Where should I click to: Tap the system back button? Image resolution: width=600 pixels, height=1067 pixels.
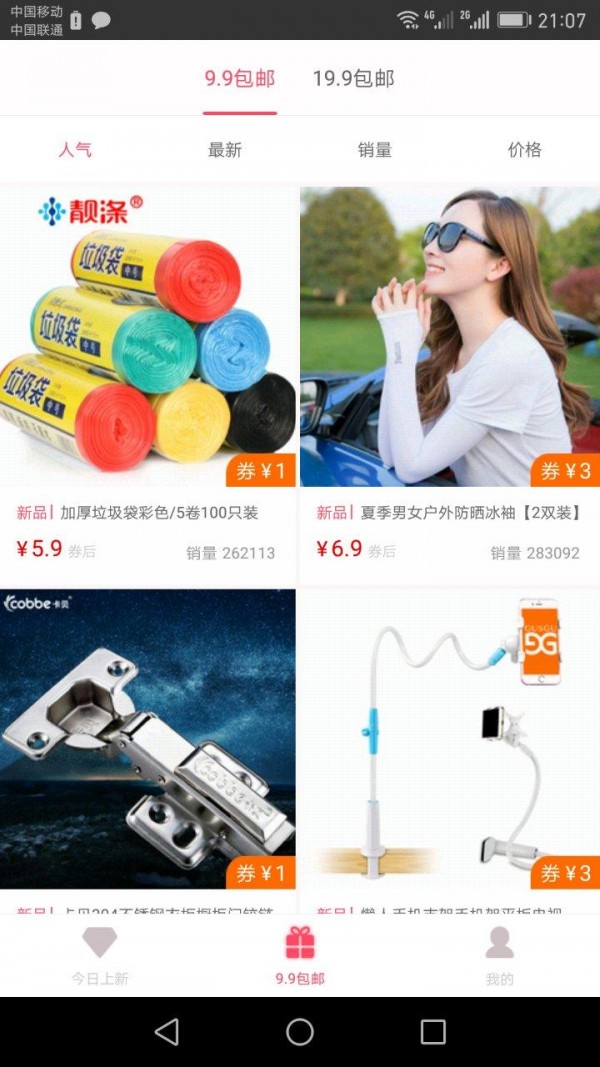[167, 1032]
